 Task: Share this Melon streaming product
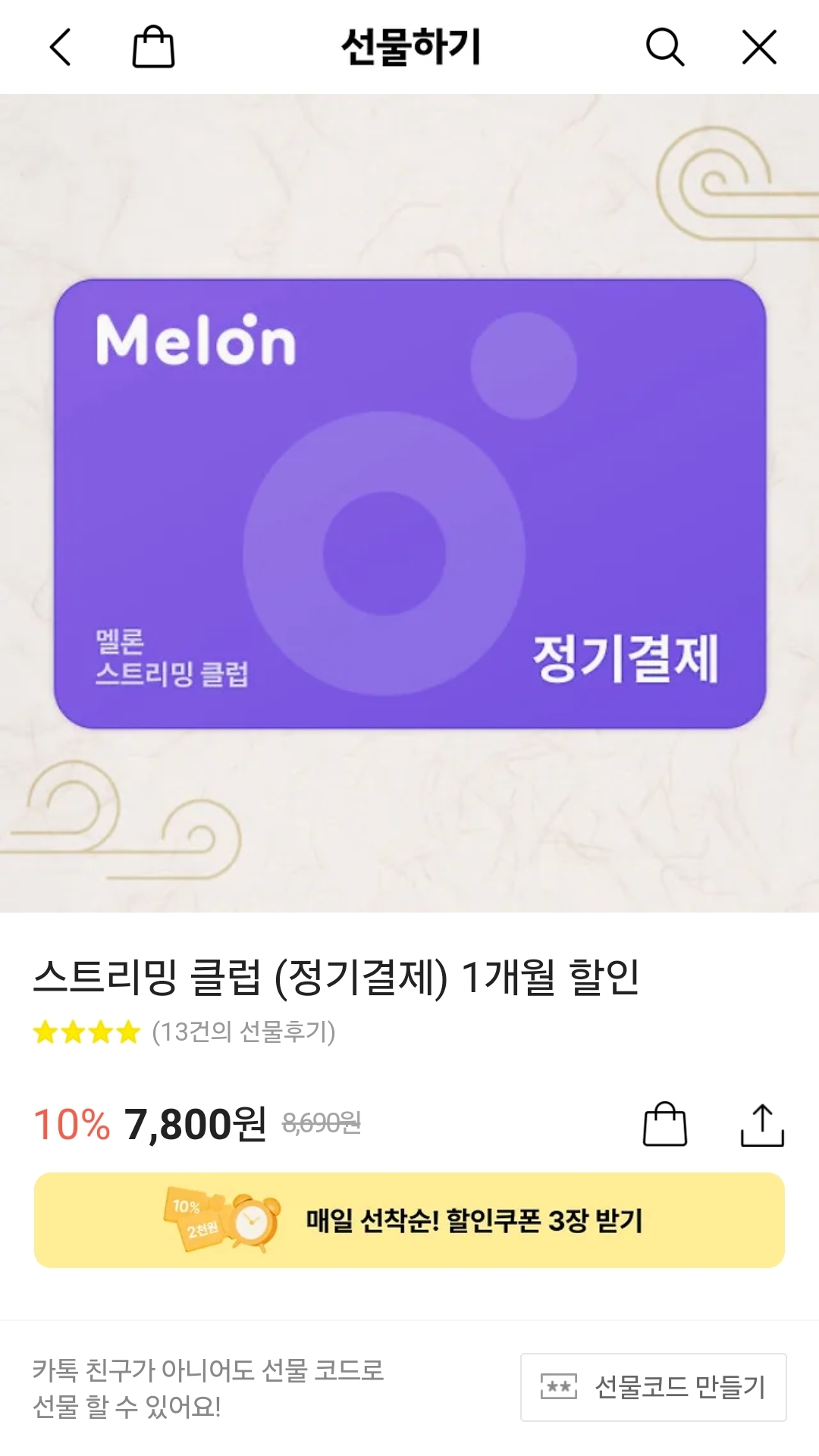(761, 1125)
